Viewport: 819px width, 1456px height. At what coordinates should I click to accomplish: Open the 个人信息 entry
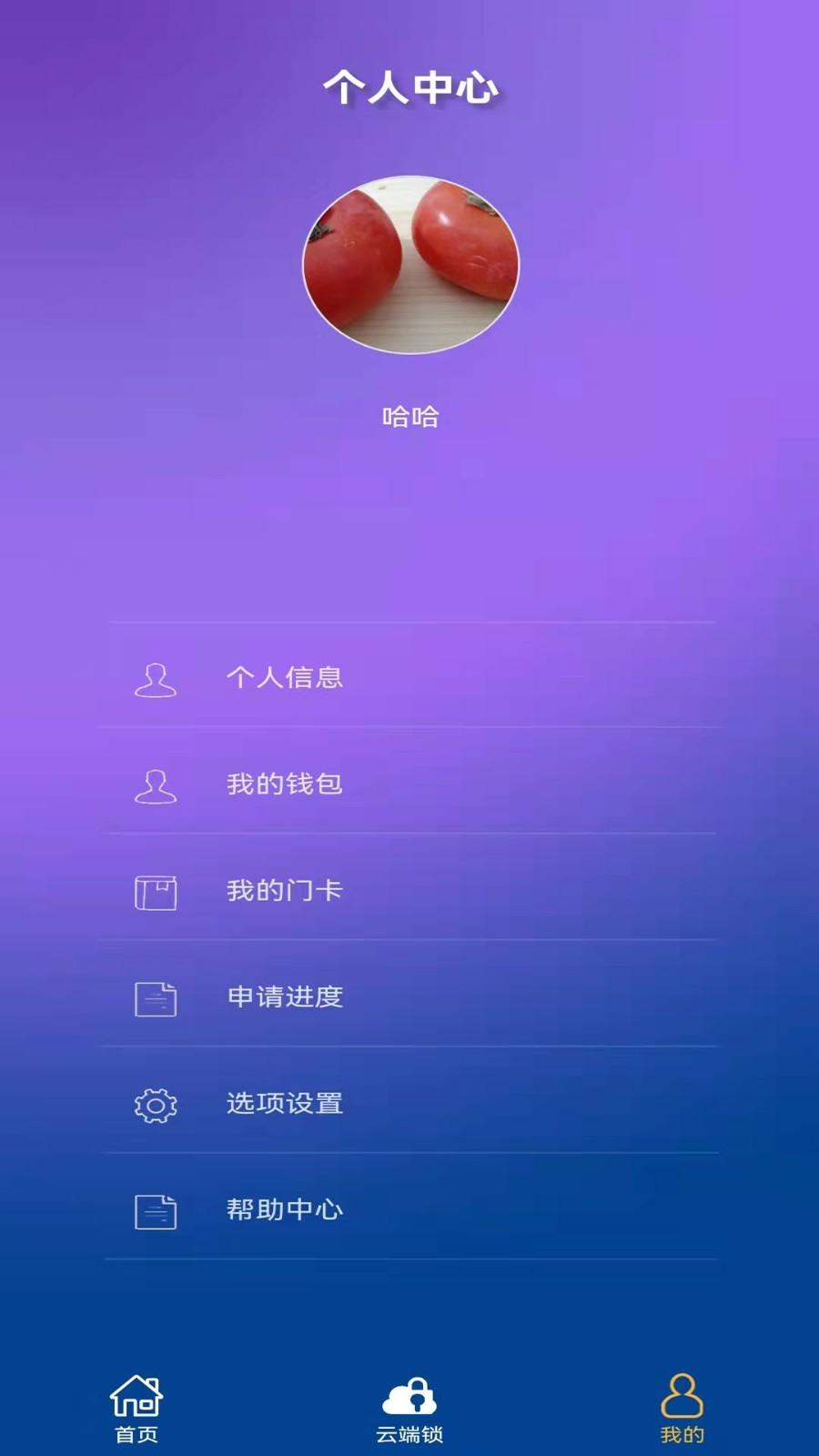coord(285,678)
